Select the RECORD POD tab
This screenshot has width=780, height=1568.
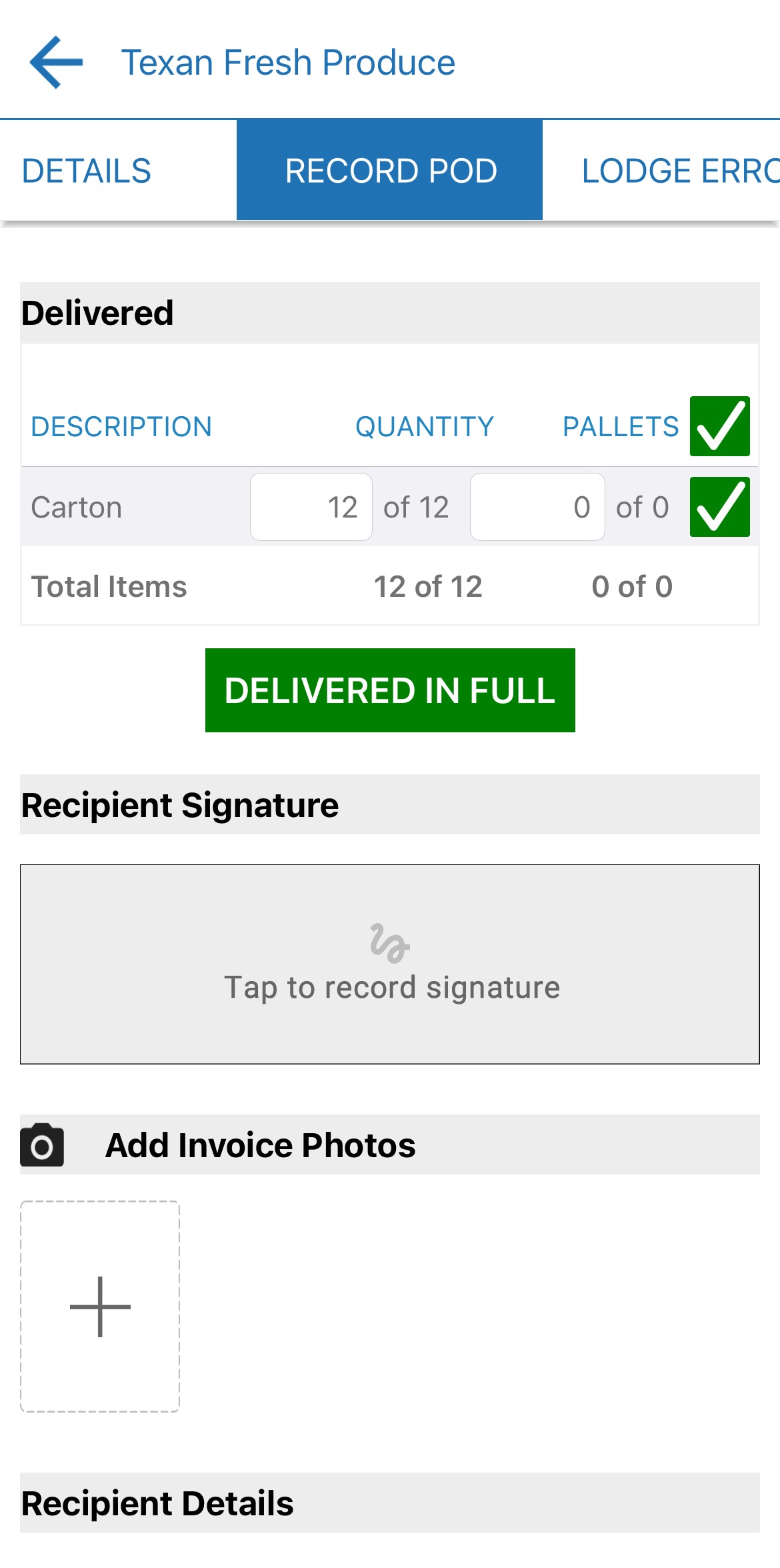(x=390, y=170)
